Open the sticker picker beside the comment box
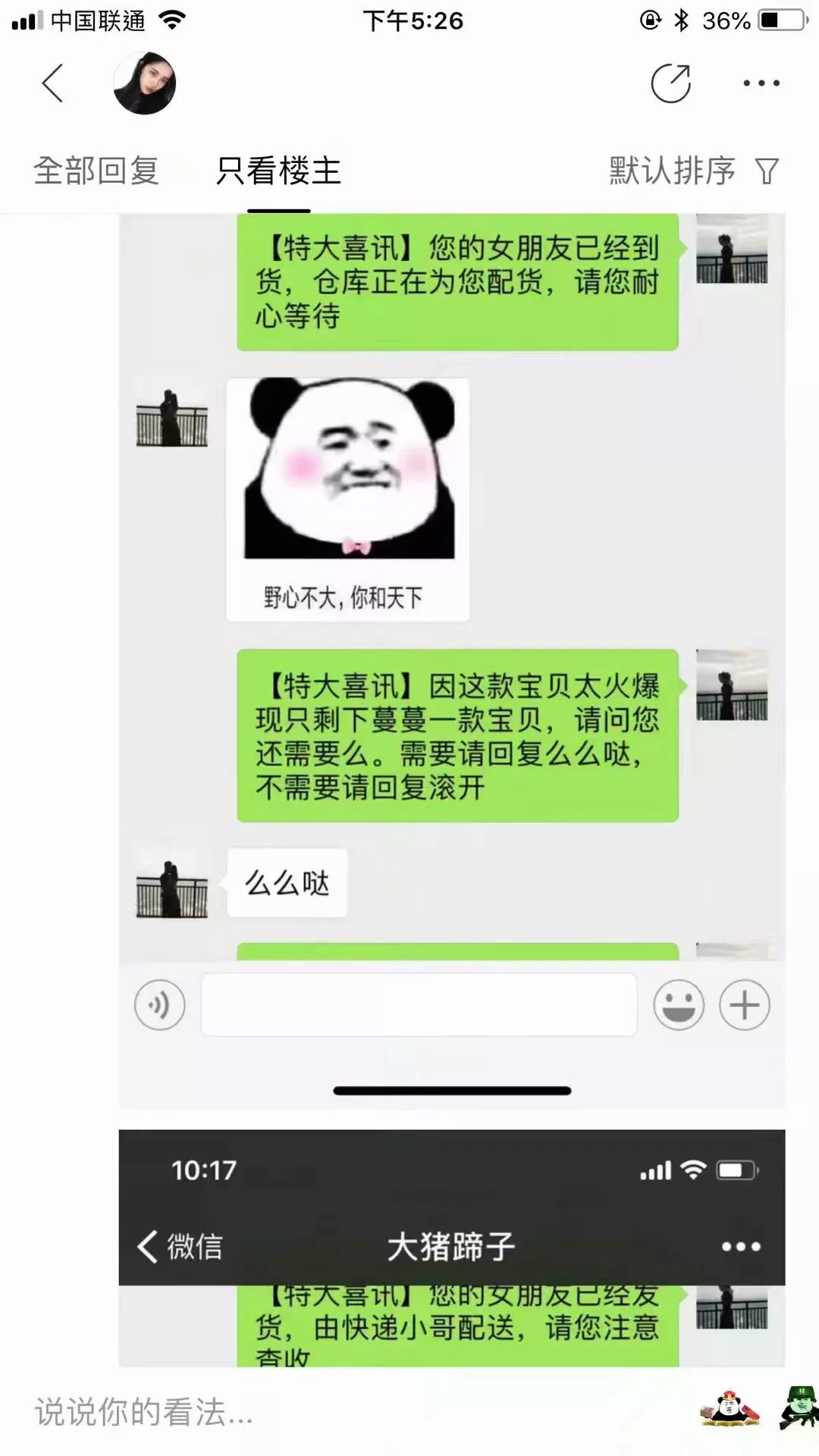The height and width of the screenshot is (1456, 819). pos(730,1409)
